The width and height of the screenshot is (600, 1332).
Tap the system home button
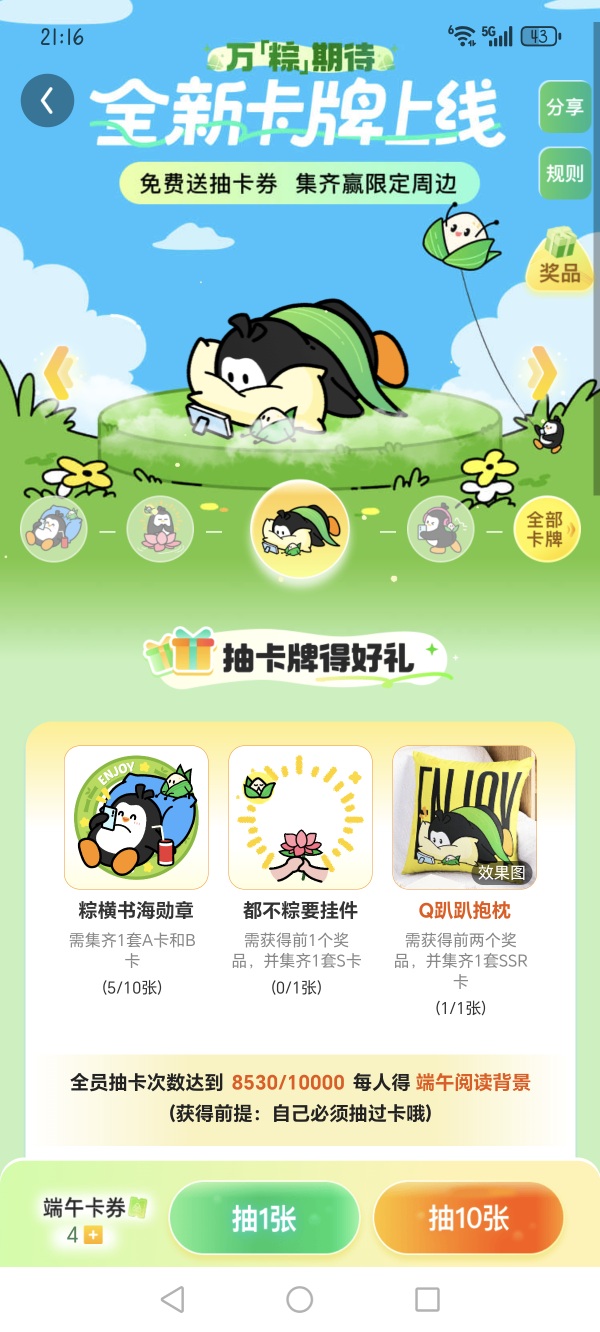click(300, 1299)
